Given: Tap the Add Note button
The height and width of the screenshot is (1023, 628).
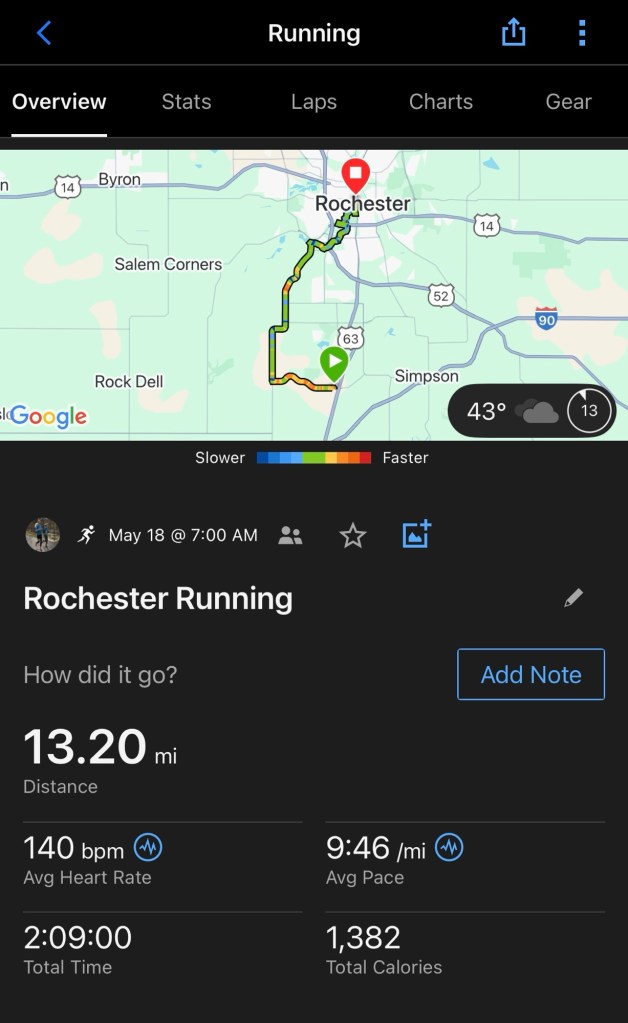Looking at the screenshot, I should click(531, 675).
